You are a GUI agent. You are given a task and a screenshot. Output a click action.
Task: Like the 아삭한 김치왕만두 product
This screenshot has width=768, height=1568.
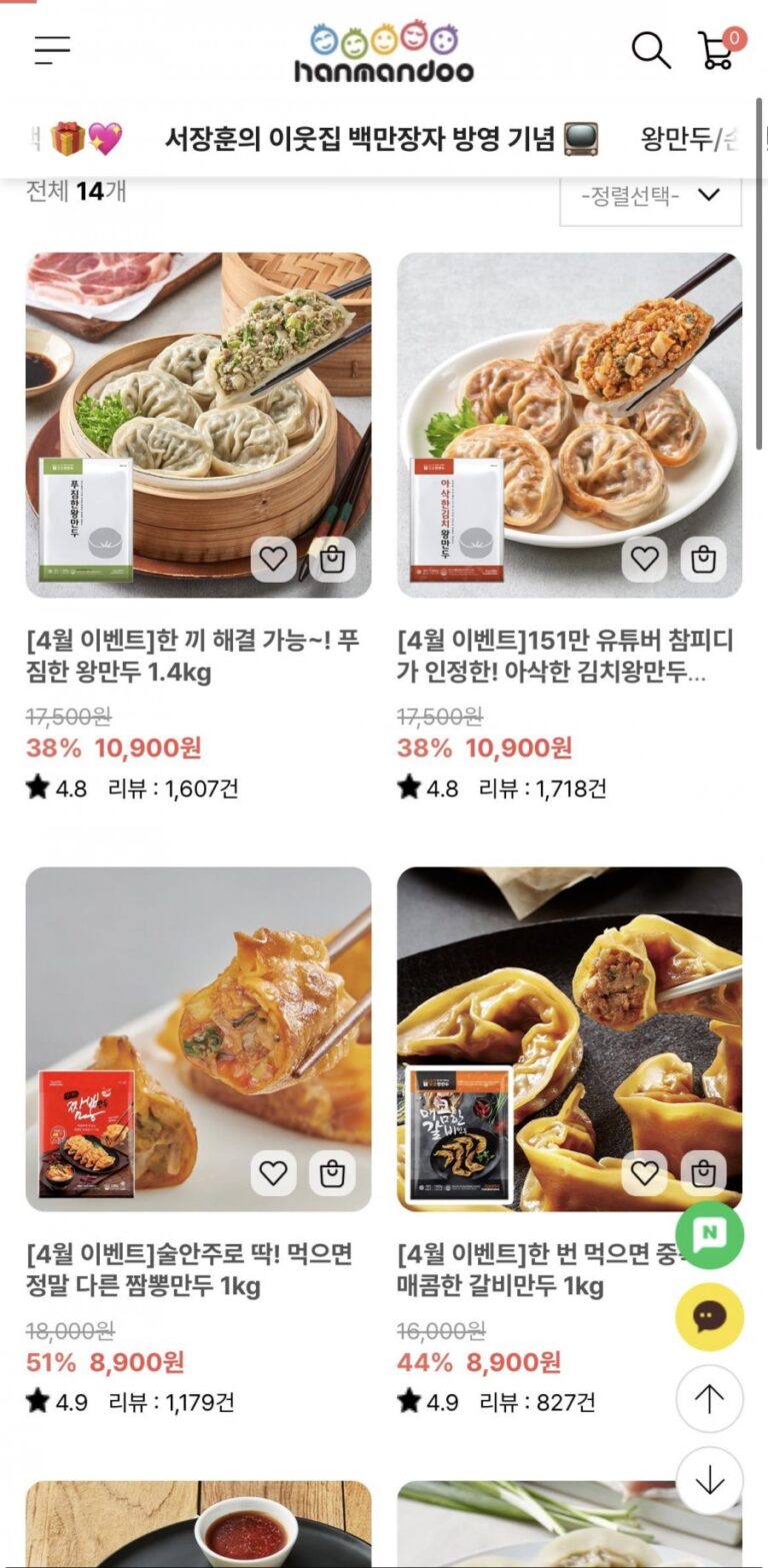click(645, 560)
